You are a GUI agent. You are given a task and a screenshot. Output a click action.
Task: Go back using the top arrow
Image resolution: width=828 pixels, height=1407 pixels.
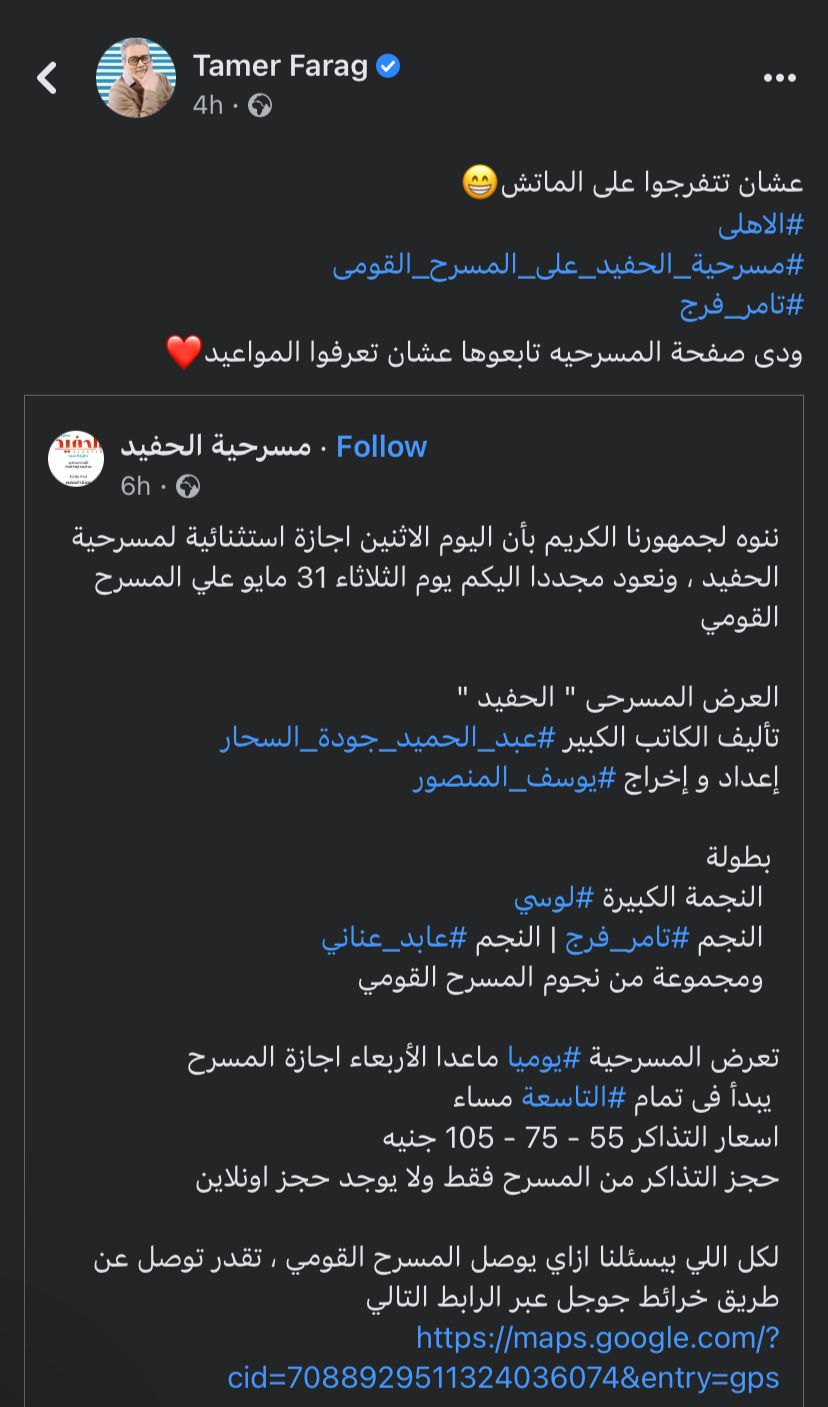click(47, 78)
